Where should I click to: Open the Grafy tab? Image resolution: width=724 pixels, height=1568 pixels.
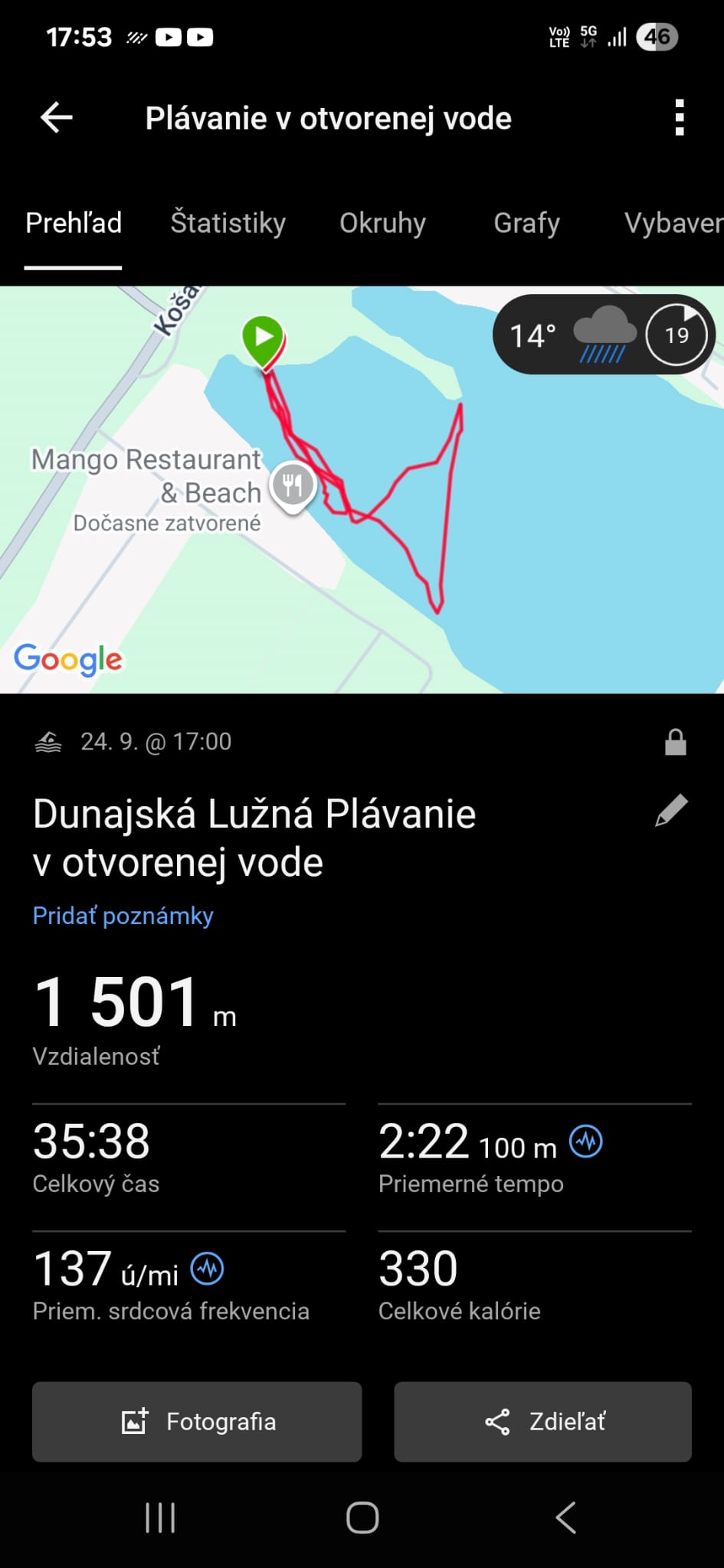coord(526,223)
